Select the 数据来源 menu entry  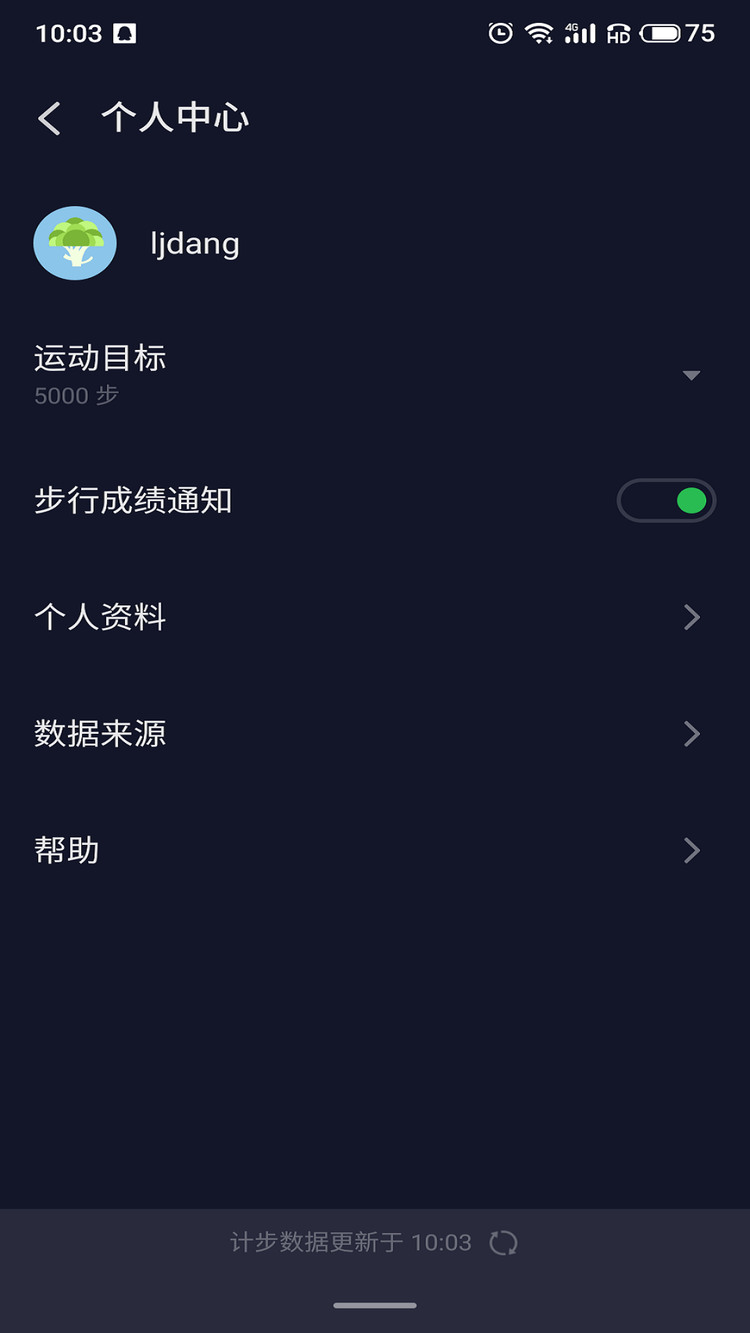click(x=375, y=734)
